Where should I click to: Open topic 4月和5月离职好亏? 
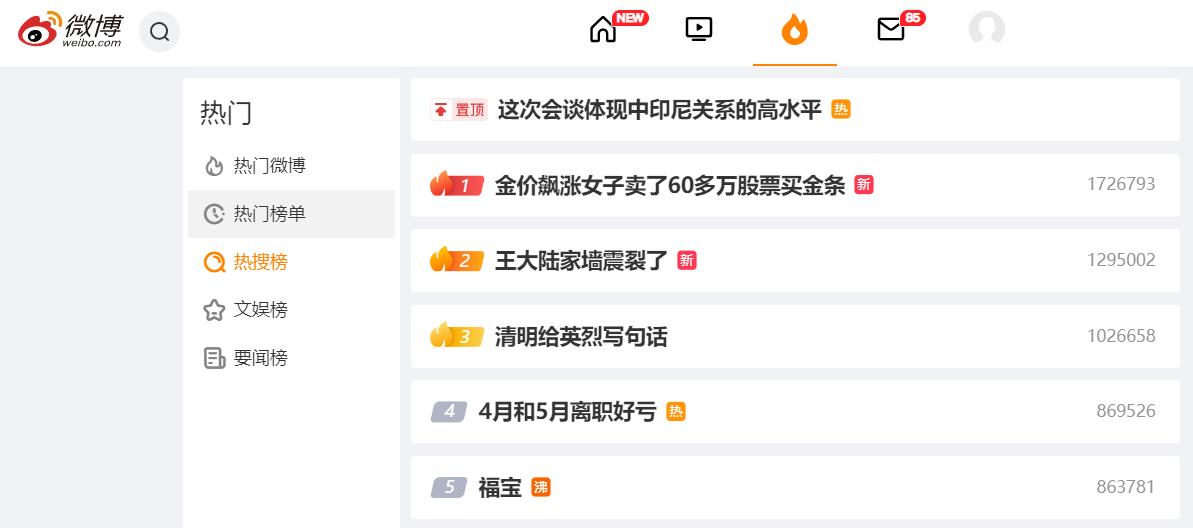[x=567, y=412]
